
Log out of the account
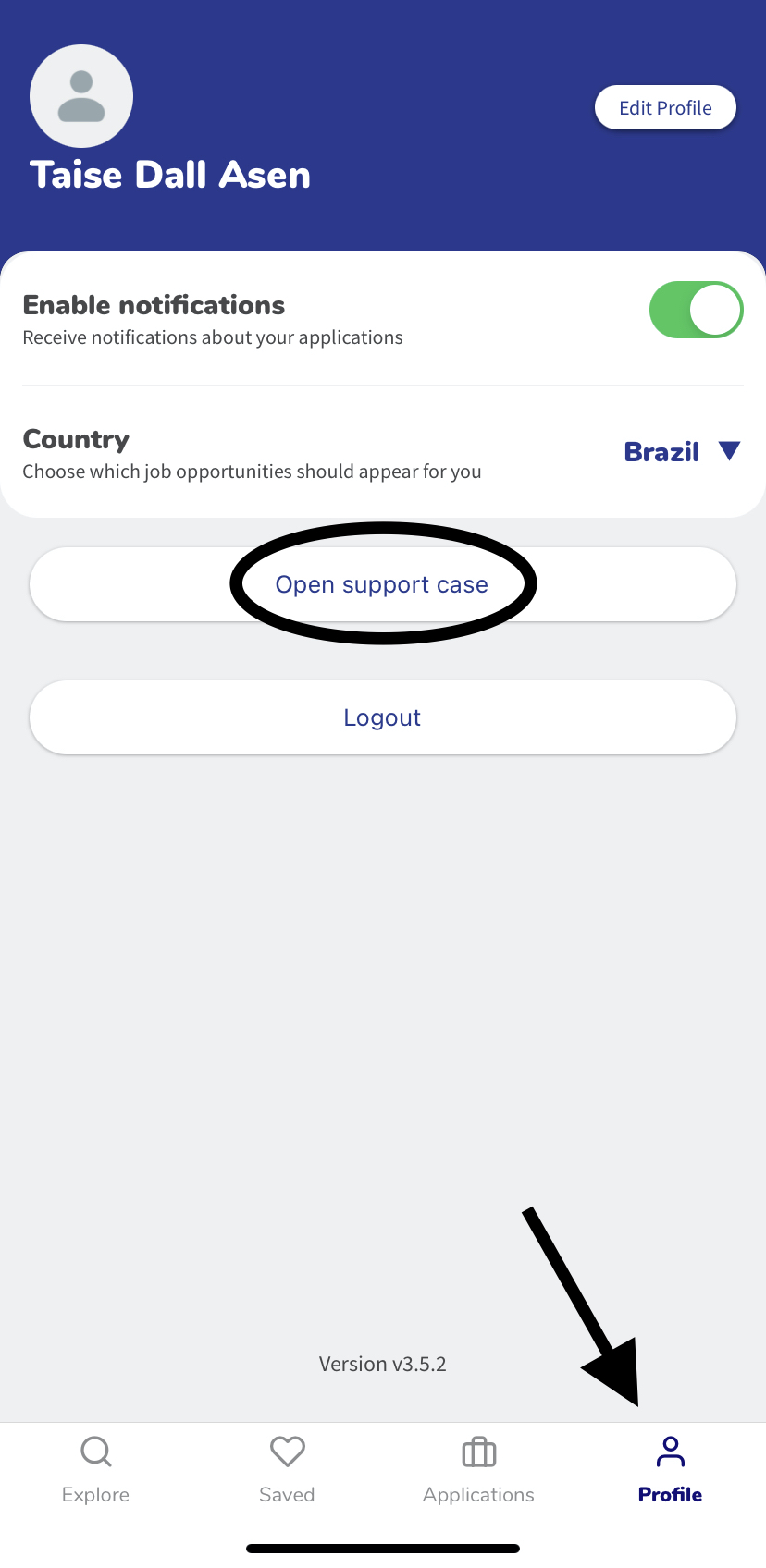coord(383,717)
